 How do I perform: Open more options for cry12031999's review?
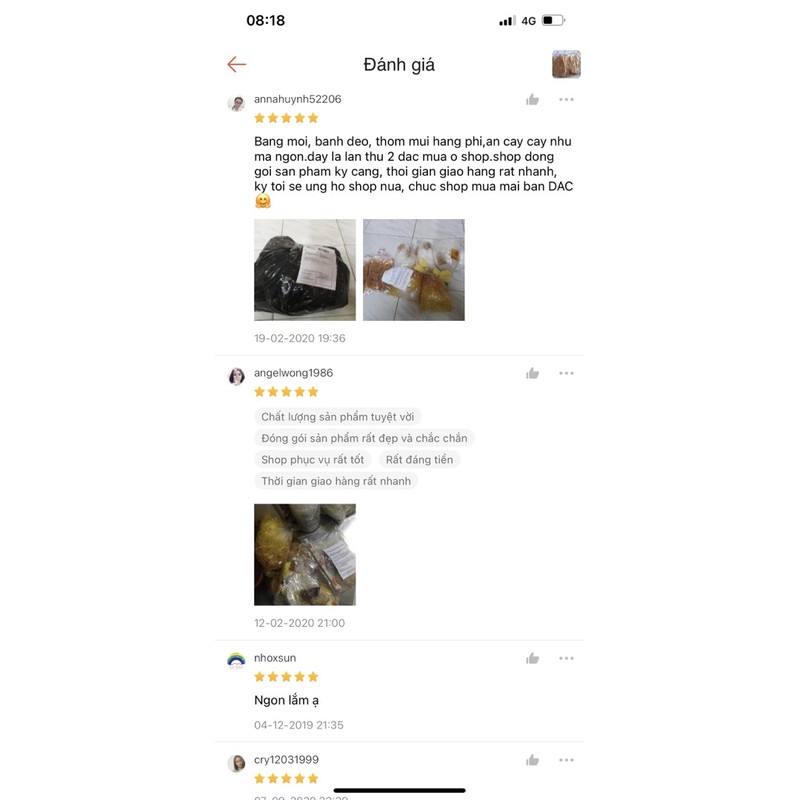[566, 760]
